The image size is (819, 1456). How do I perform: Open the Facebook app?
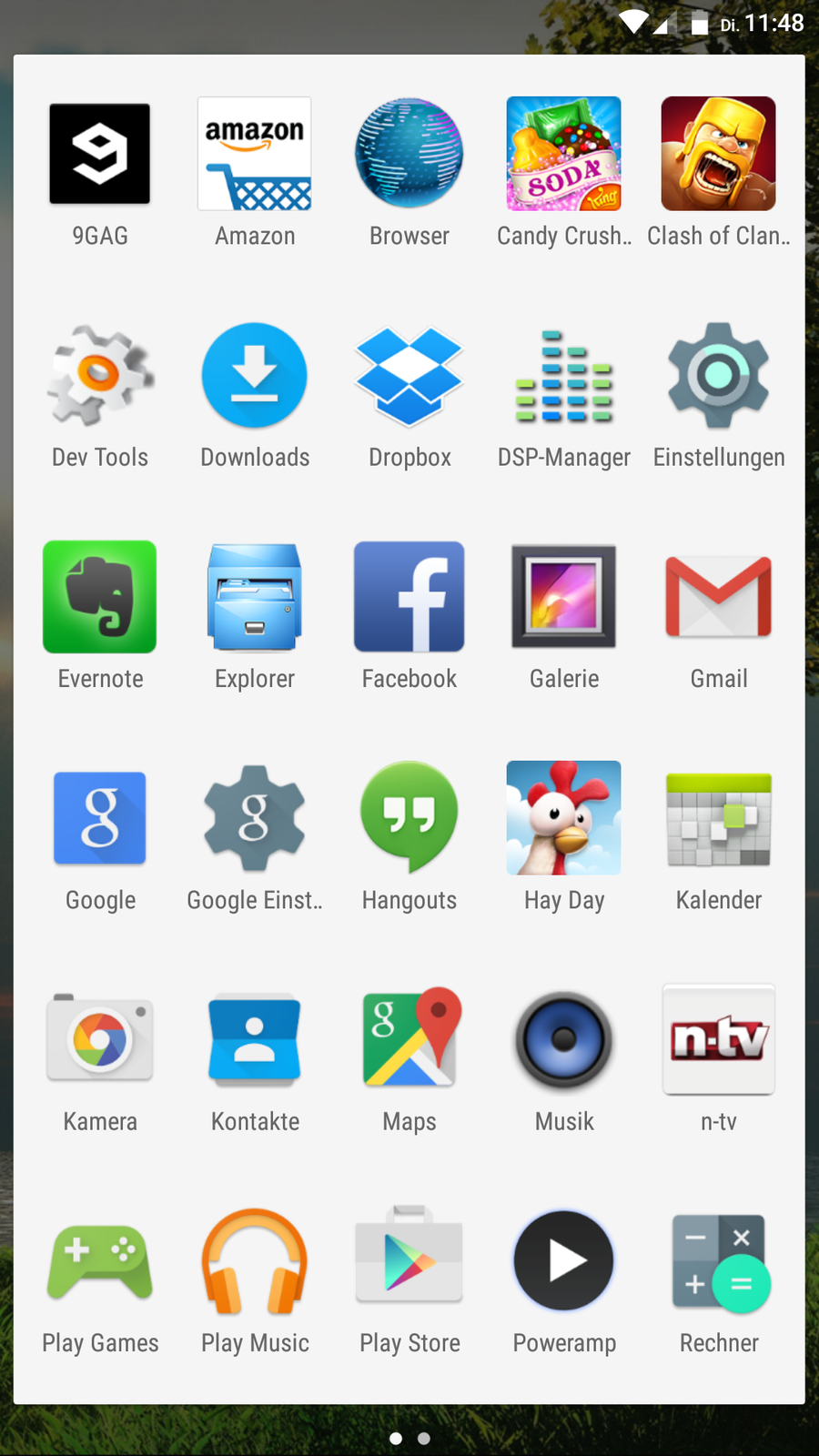(x=409, y=597)
